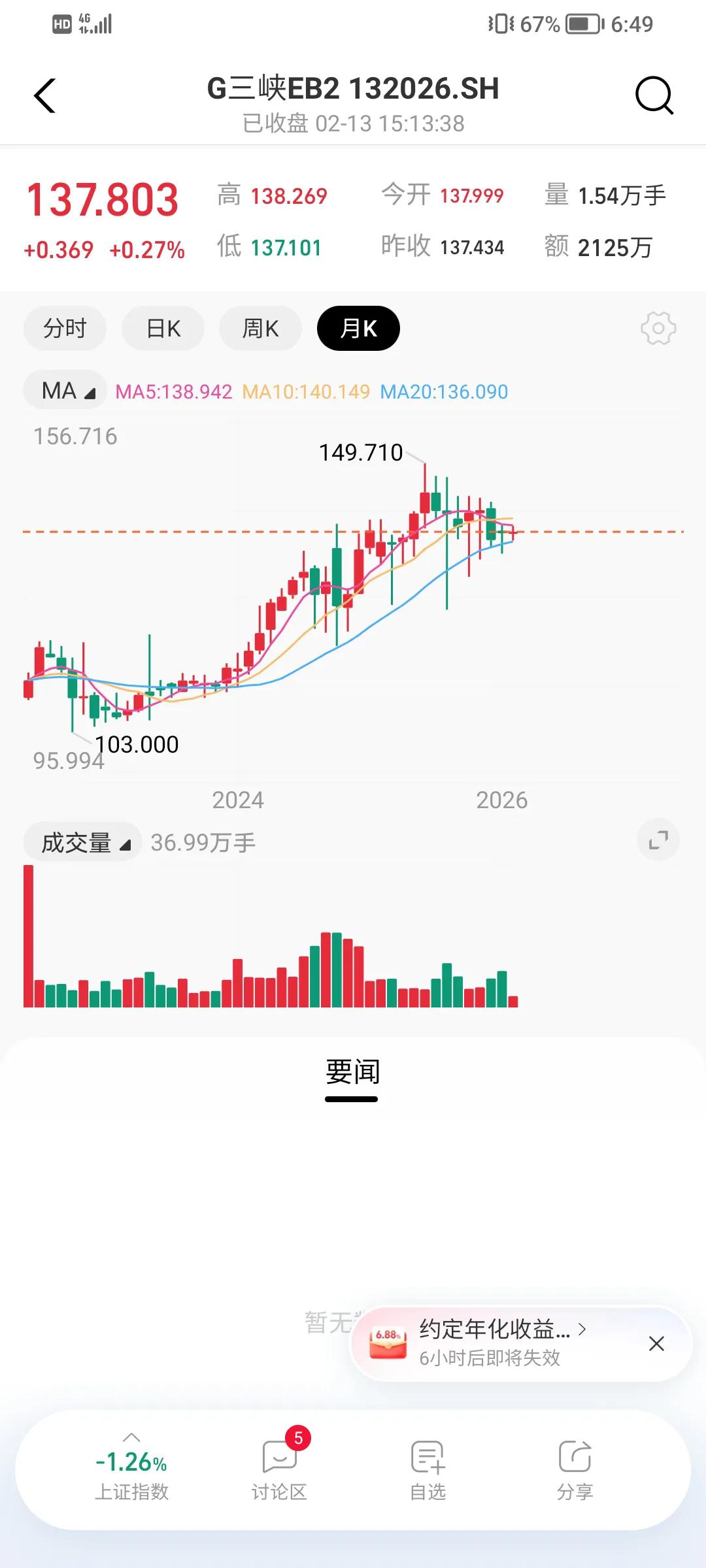Add this bond to 自选 watchlist

(x=428, y=1469)
